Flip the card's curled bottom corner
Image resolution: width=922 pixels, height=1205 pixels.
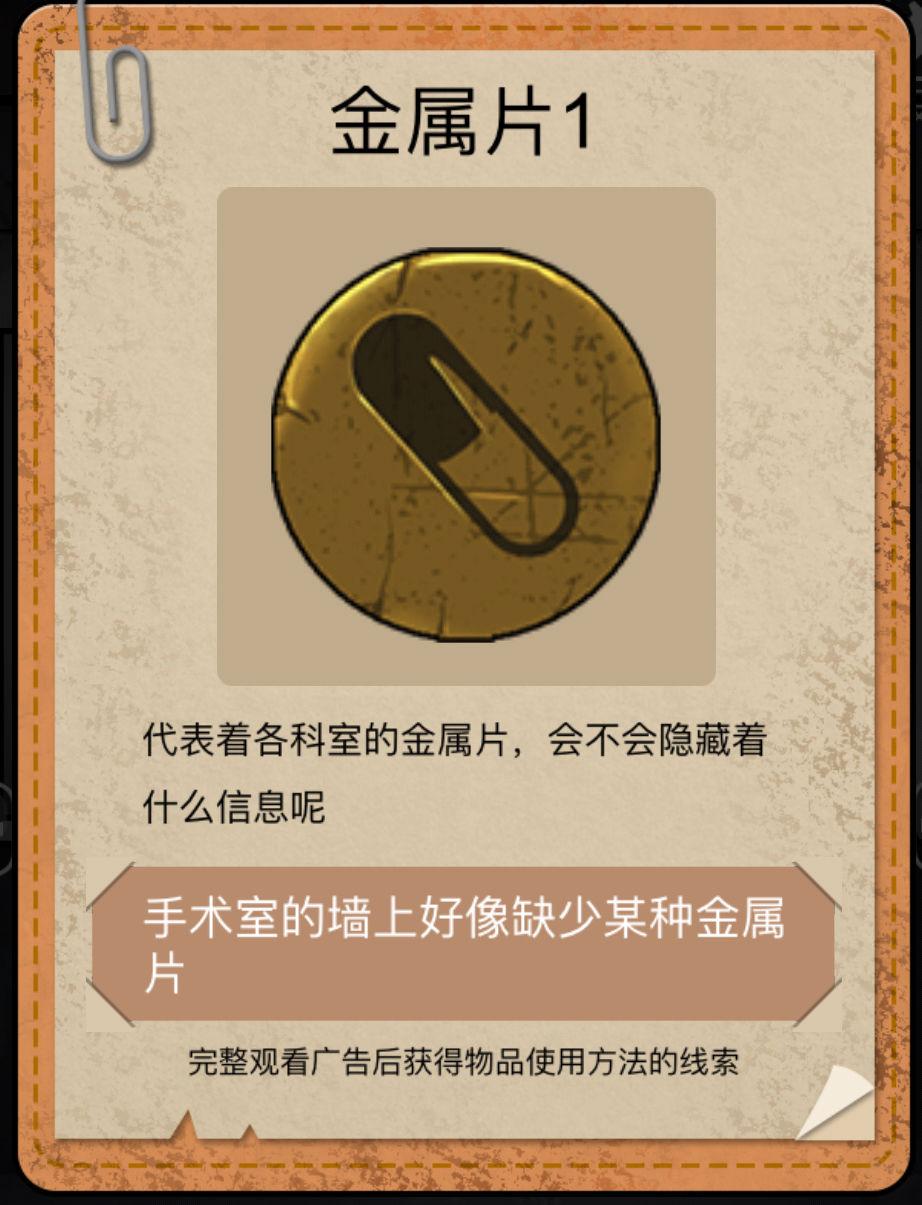click(836, 1104)
